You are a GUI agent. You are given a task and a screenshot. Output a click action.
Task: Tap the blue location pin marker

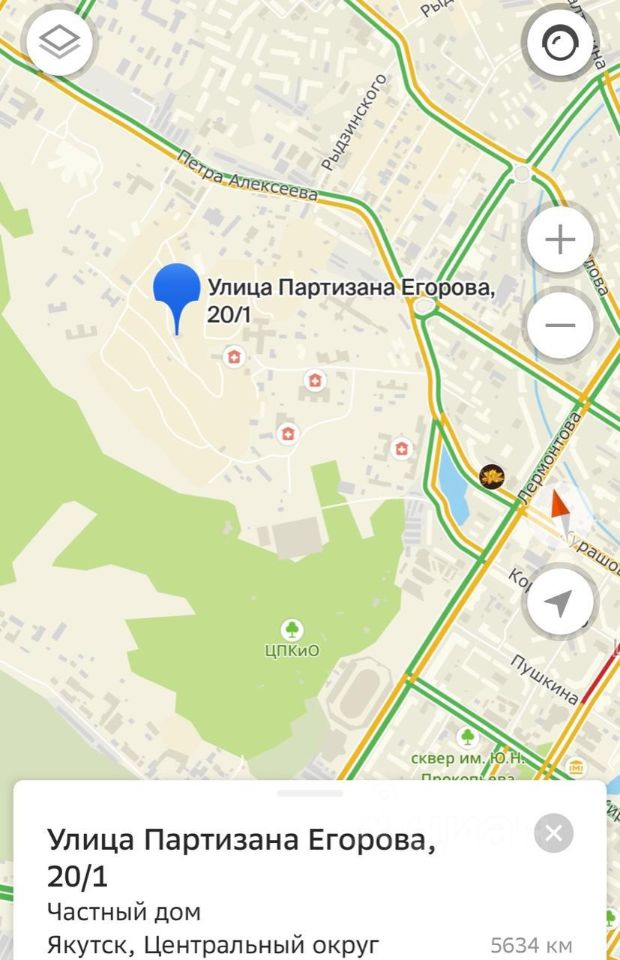pyautogui.click(x=178, y=292)
